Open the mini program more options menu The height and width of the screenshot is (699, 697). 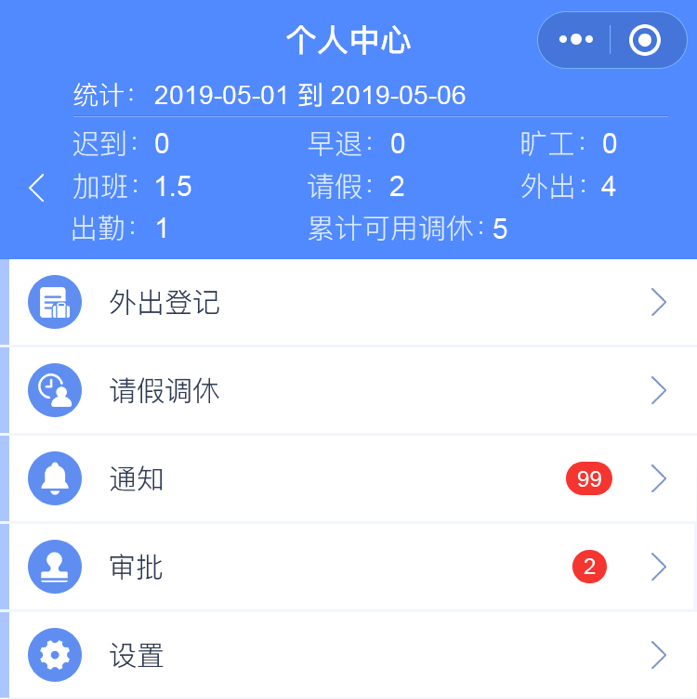[x=576, y=40]
